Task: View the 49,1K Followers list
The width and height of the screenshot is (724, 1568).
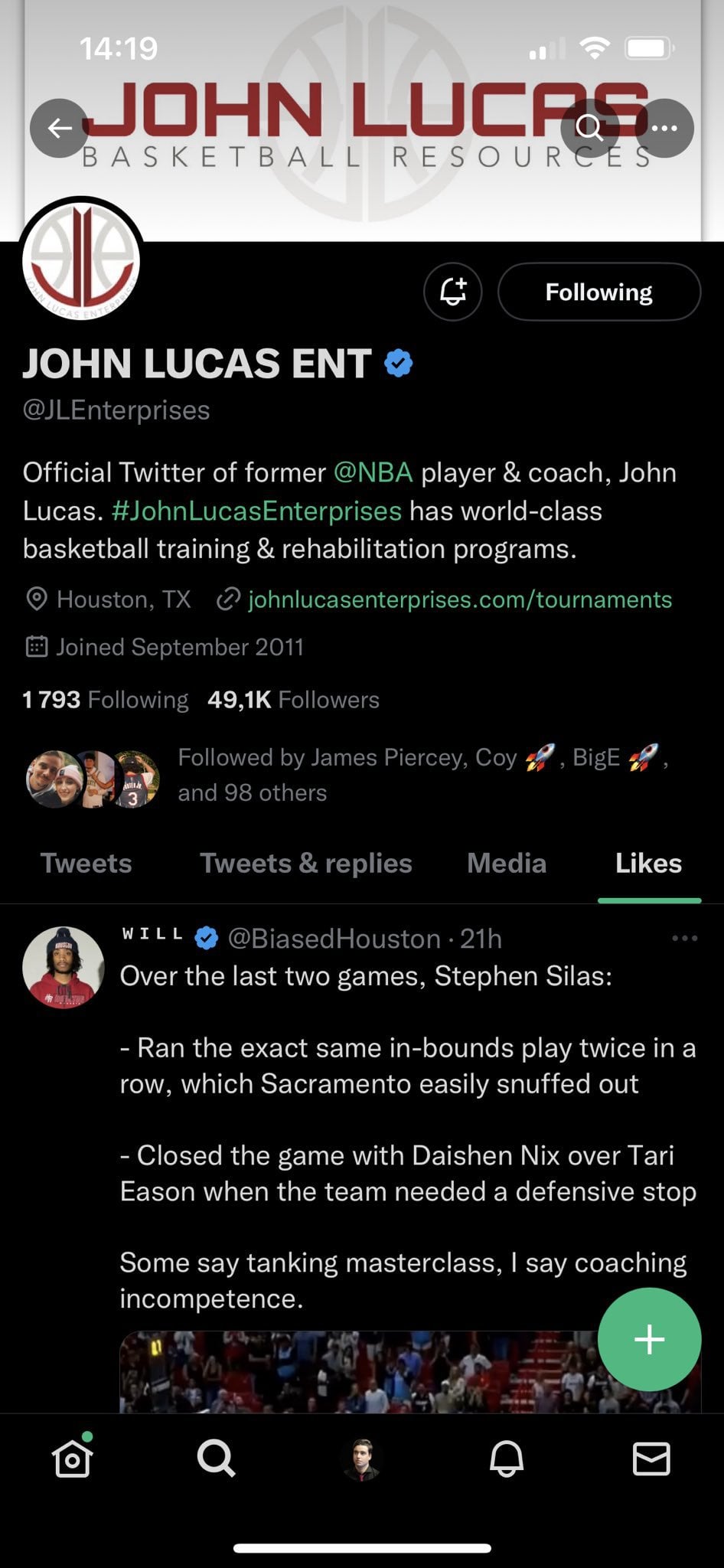Action: tap(293, 700)
